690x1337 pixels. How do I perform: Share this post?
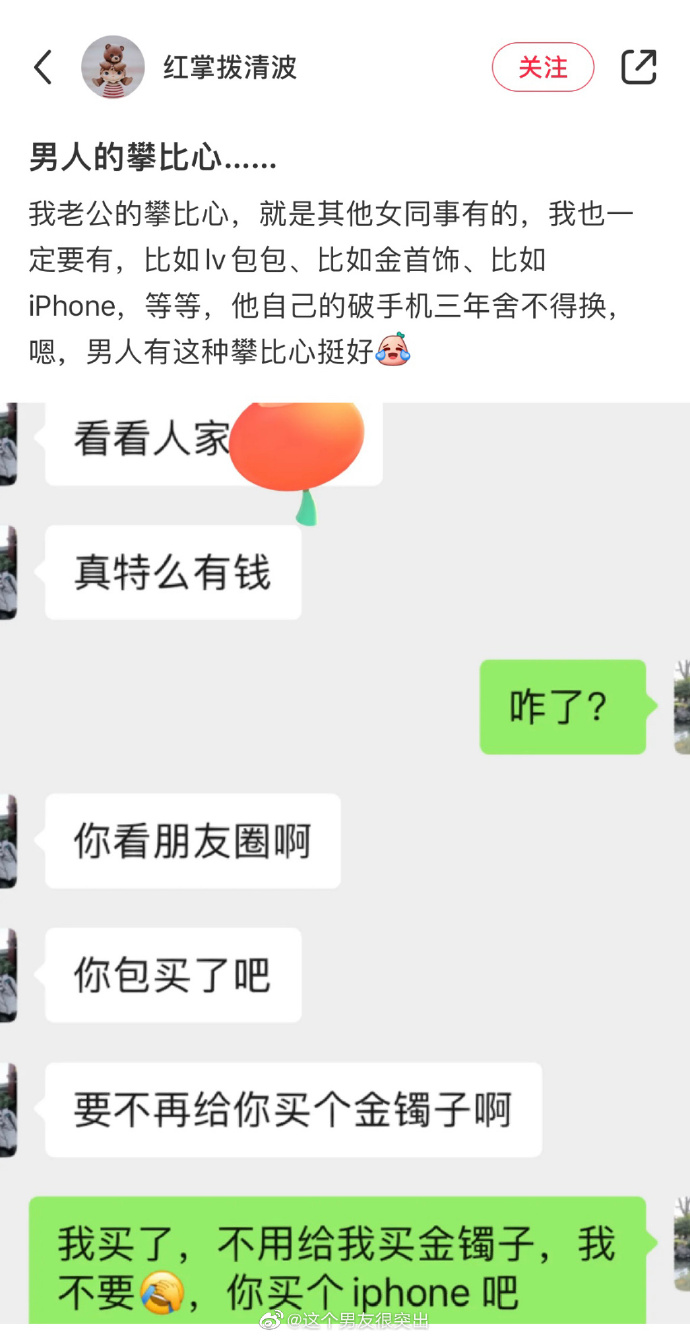[x=638, y=67]
